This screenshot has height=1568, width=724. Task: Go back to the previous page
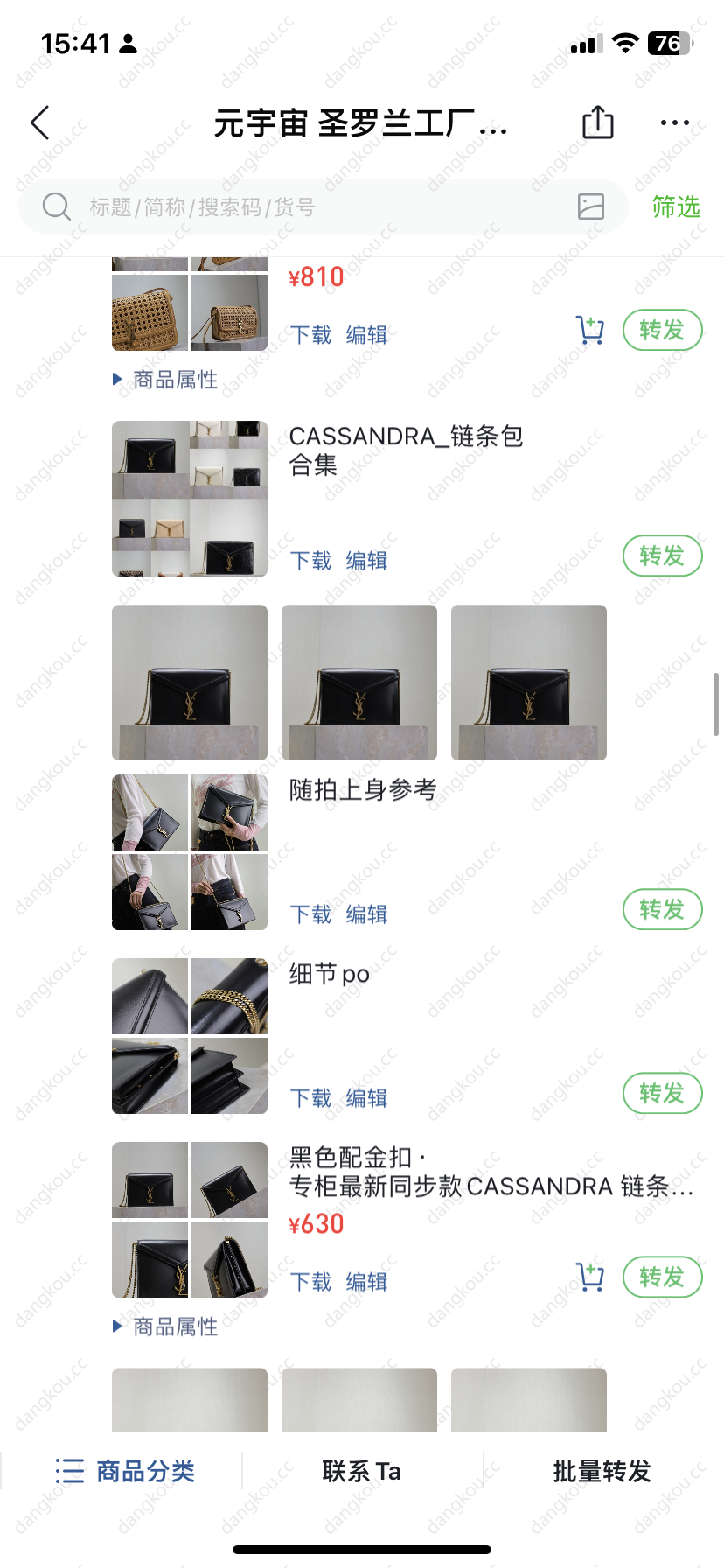[40, 123]
